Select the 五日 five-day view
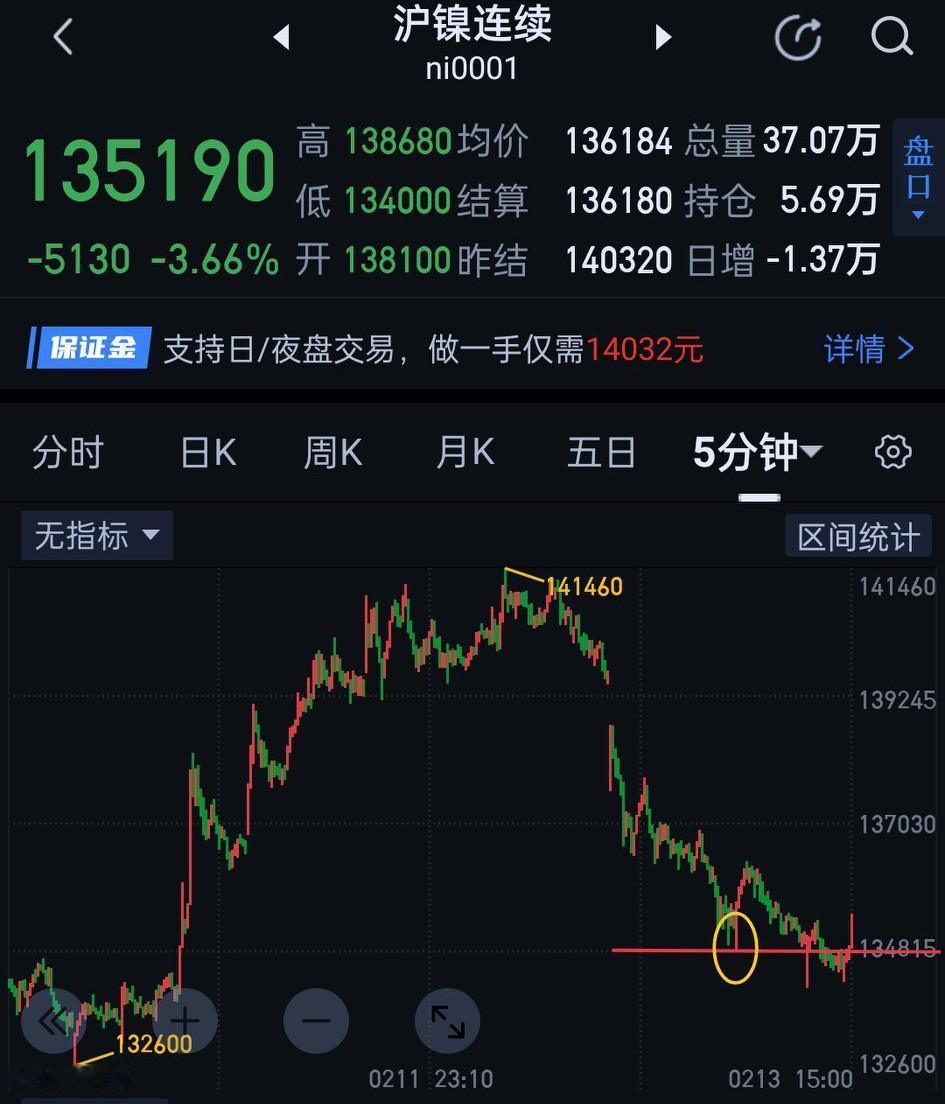Viewport: 945px width, 1104px height. coord(601,452)
